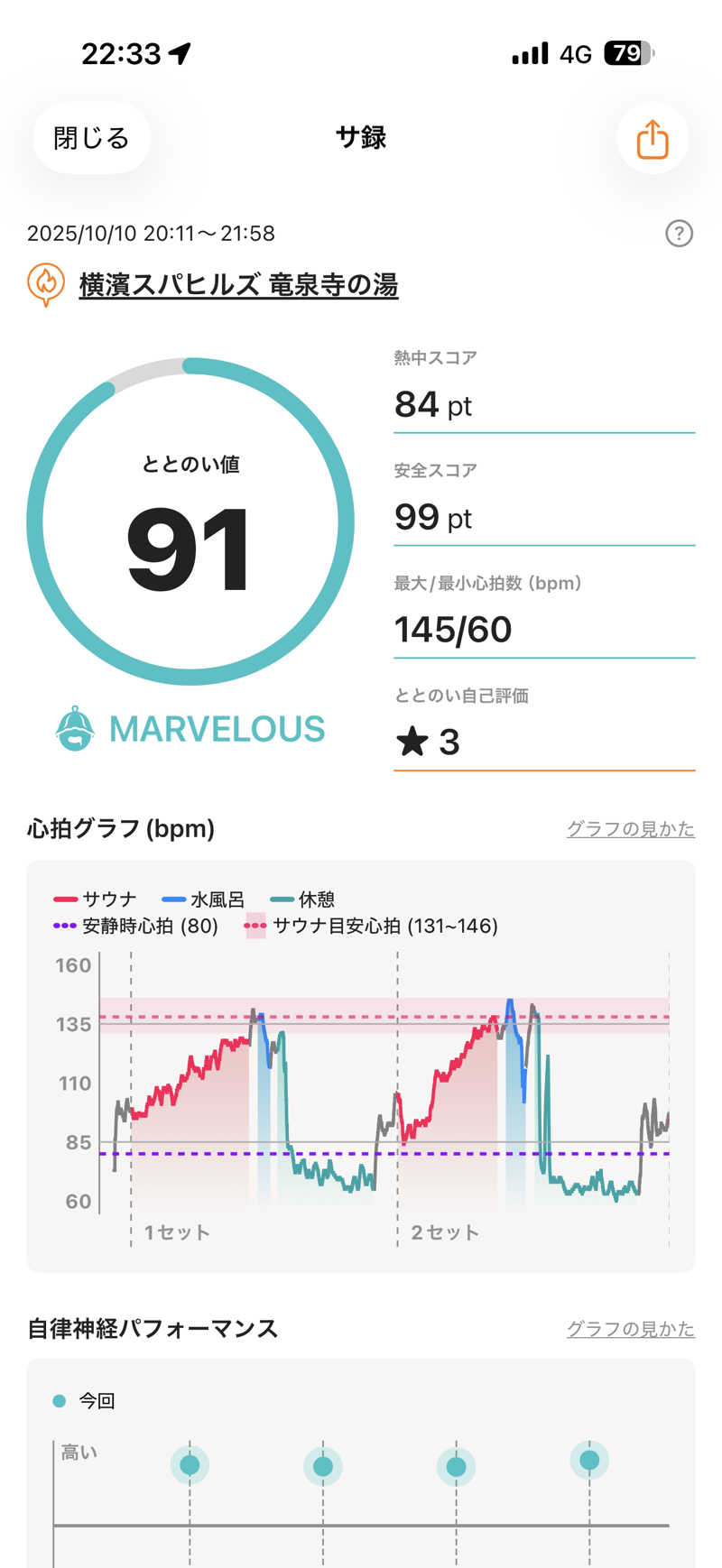The height and width of the screenshot is (1568, 722).
Task: Share this sauna record
Action: coord(652,139)
